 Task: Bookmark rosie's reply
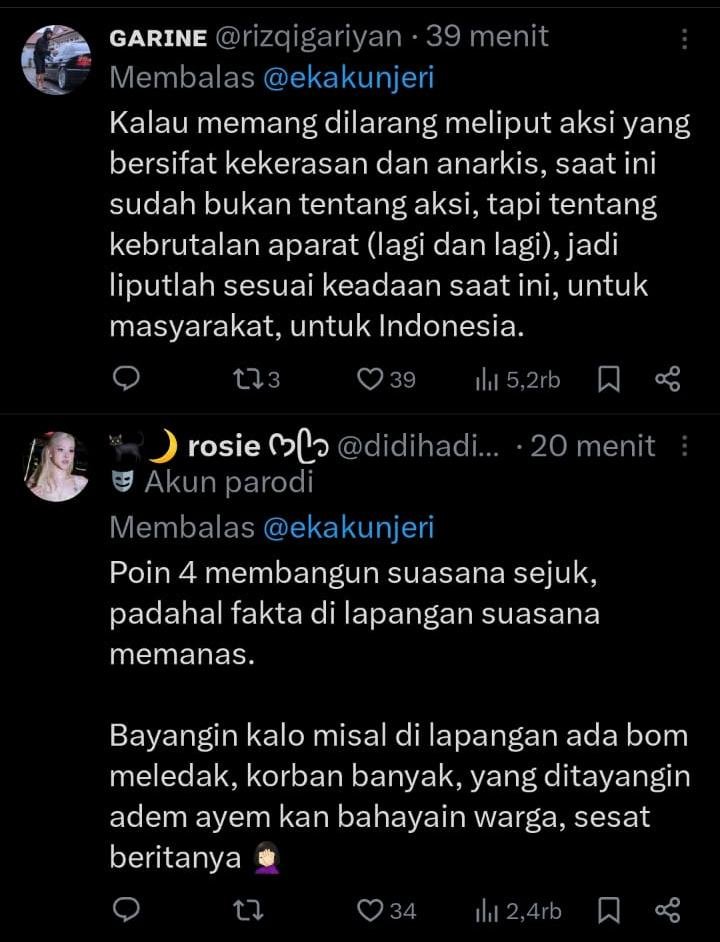point(607,911)
